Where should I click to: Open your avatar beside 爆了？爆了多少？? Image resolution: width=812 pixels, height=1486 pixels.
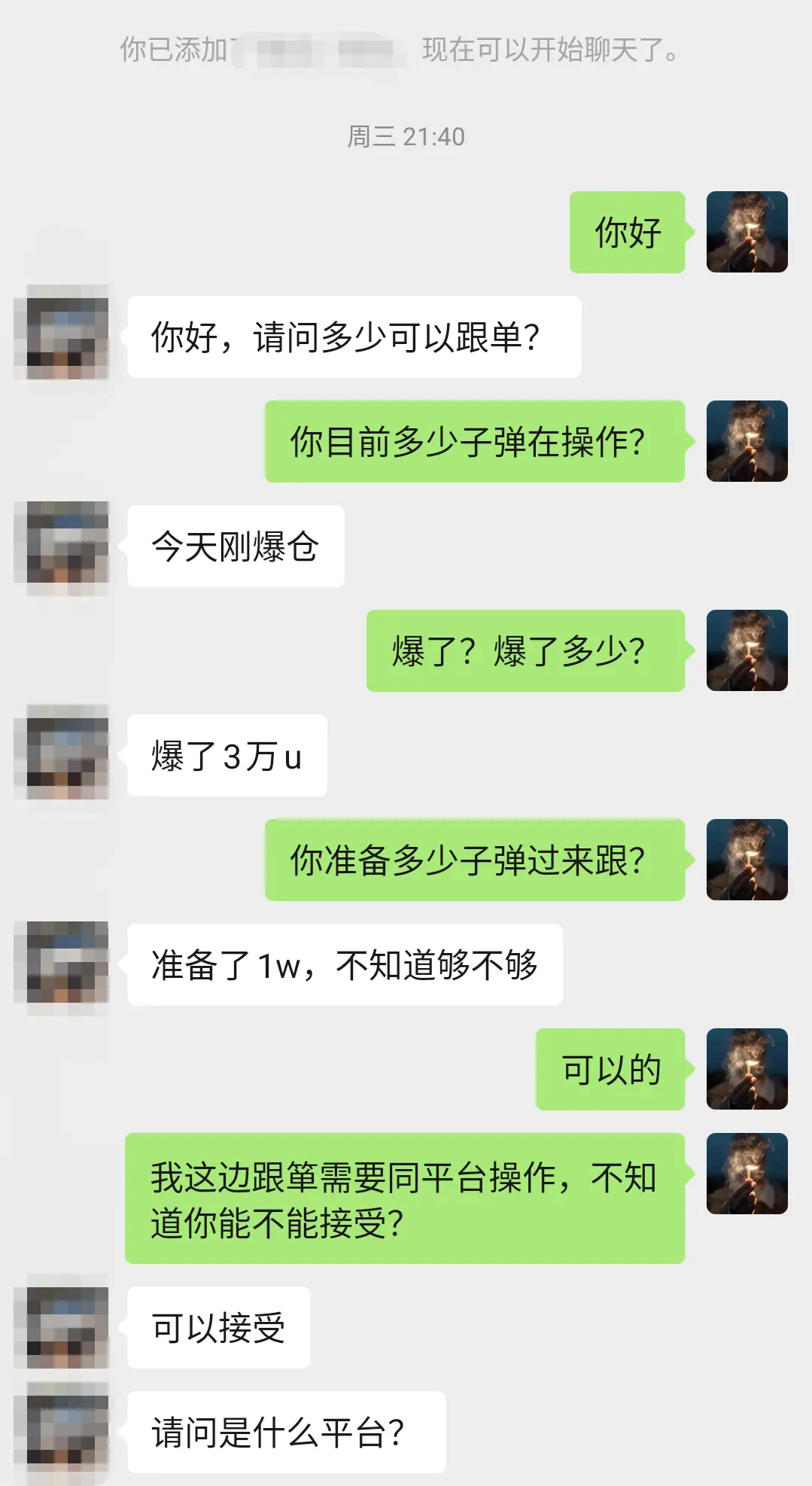(747, 653)
